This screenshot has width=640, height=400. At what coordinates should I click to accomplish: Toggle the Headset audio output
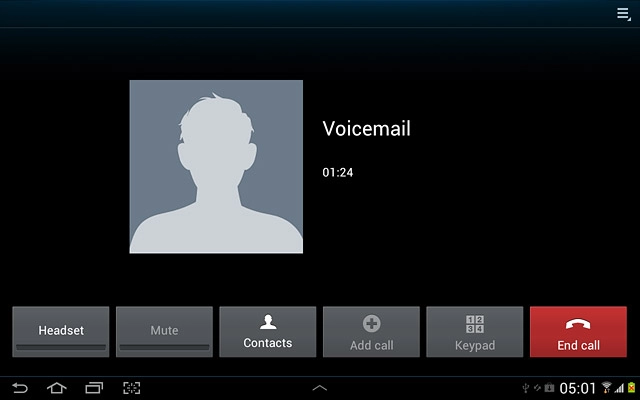coord(61,333)
